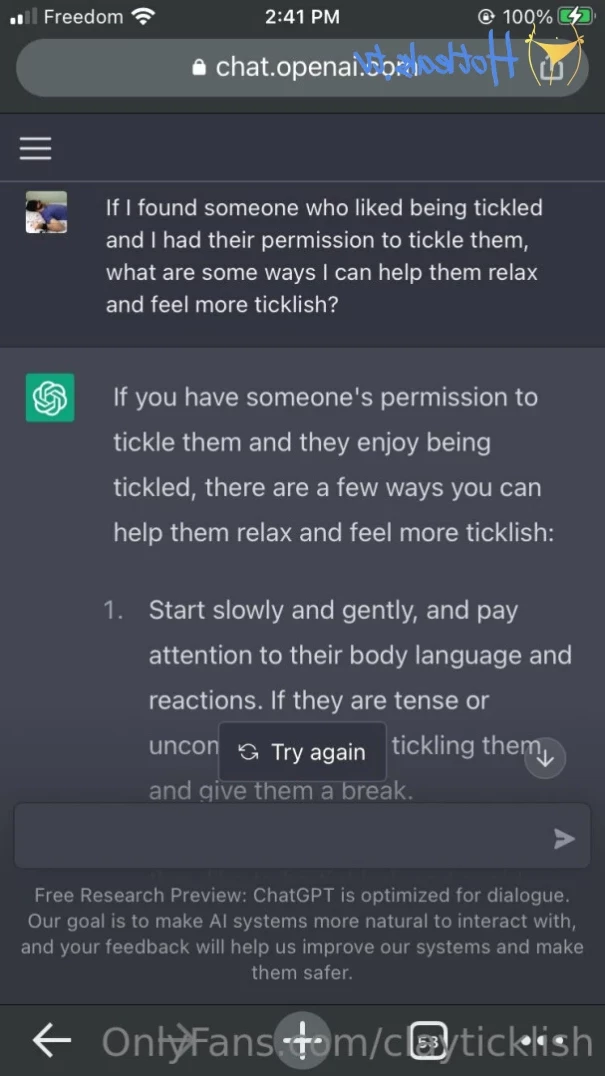The width and height of the screenshot is (605, 1076).
Task: Jump to bottom with the down arrow
Action: [545, 758]
